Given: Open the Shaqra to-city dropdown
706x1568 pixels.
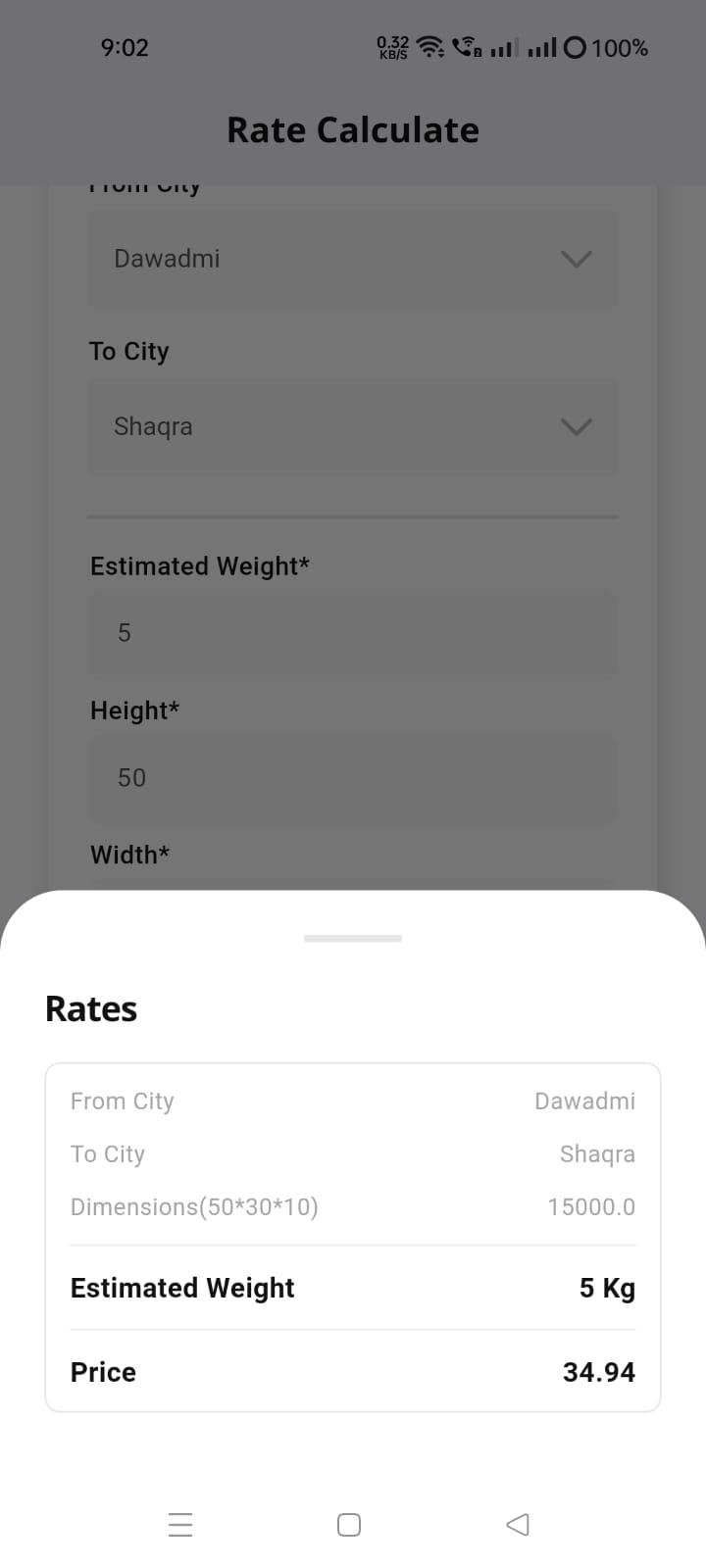Looking at the screenshot, I should coord(353,426).
